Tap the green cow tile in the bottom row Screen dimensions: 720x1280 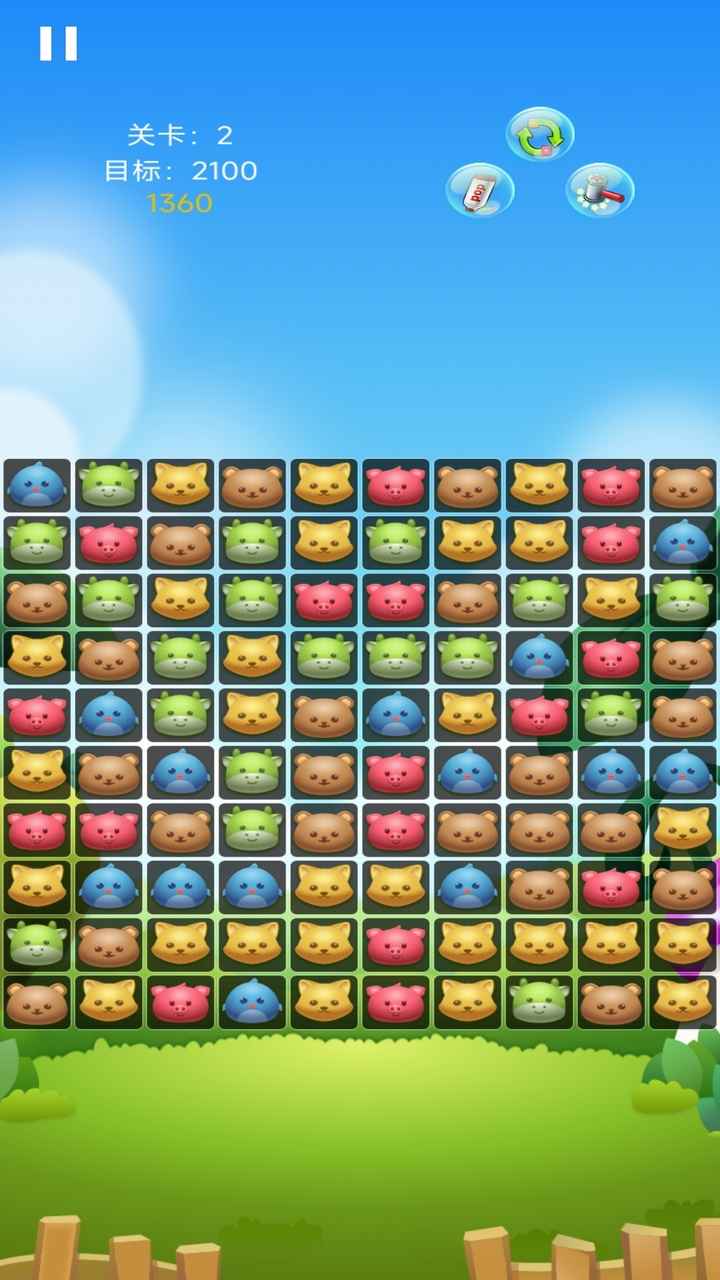point(540,1001)
